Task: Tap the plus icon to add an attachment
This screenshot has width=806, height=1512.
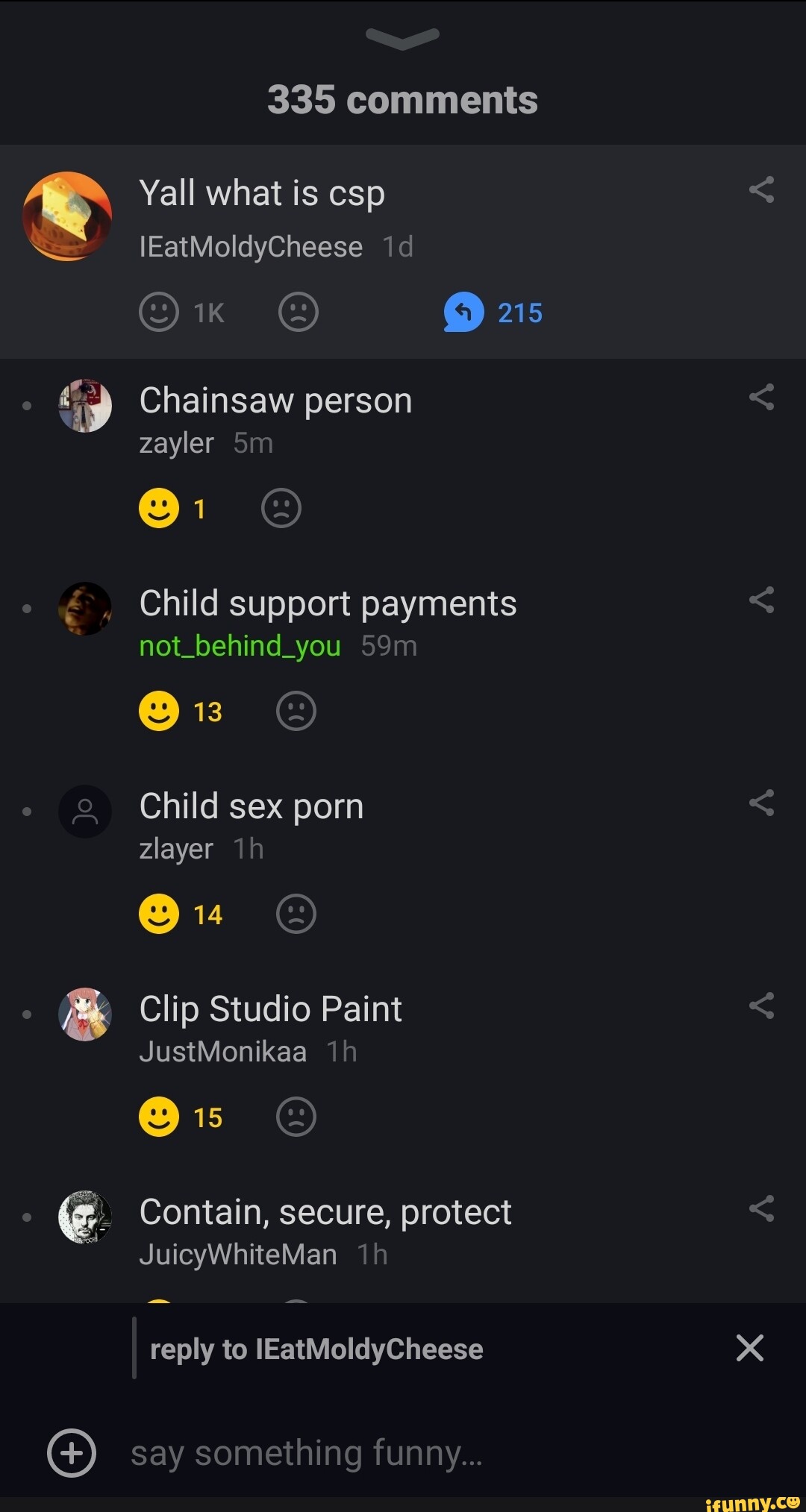Action: [x=72, y=1453]
